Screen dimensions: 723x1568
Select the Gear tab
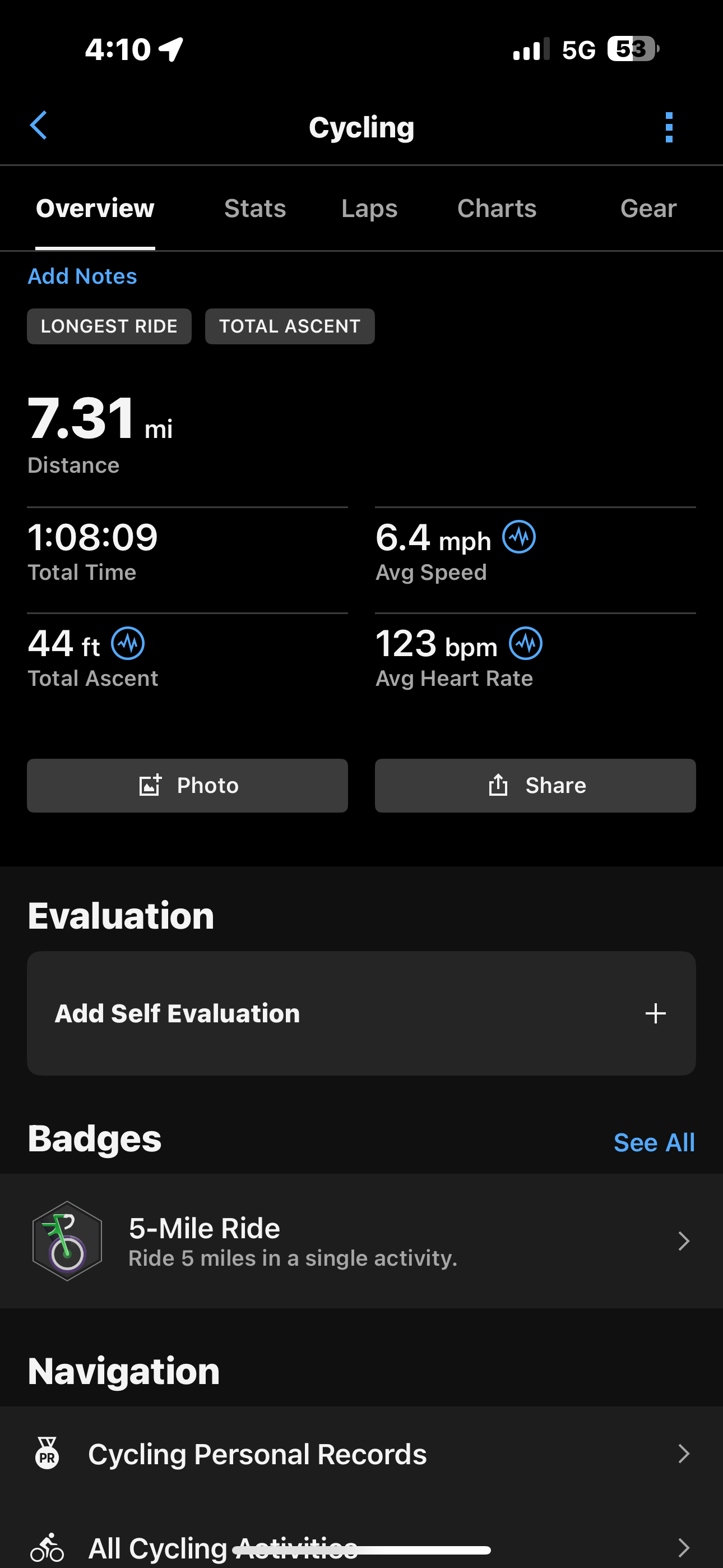pos(648,209)
